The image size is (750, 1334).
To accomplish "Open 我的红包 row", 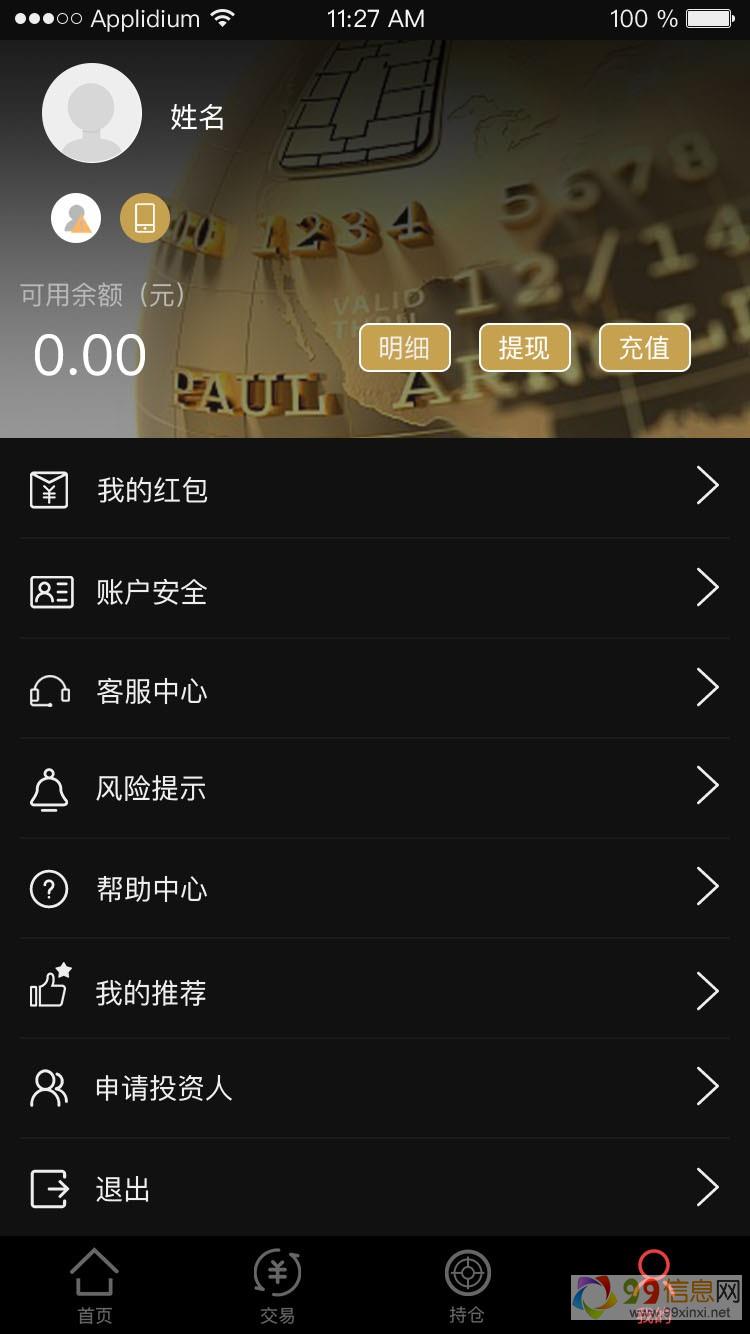I will (x=375, y=489).
